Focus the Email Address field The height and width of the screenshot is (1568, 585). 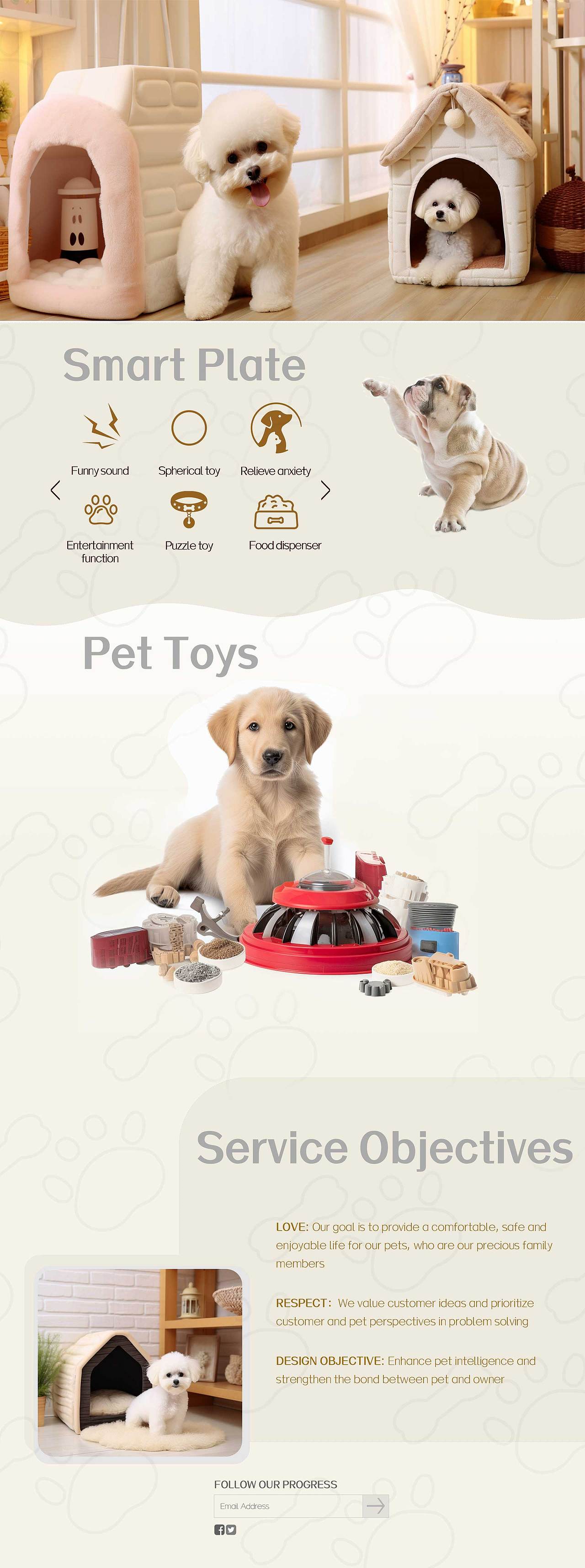tap(287, 1506)
